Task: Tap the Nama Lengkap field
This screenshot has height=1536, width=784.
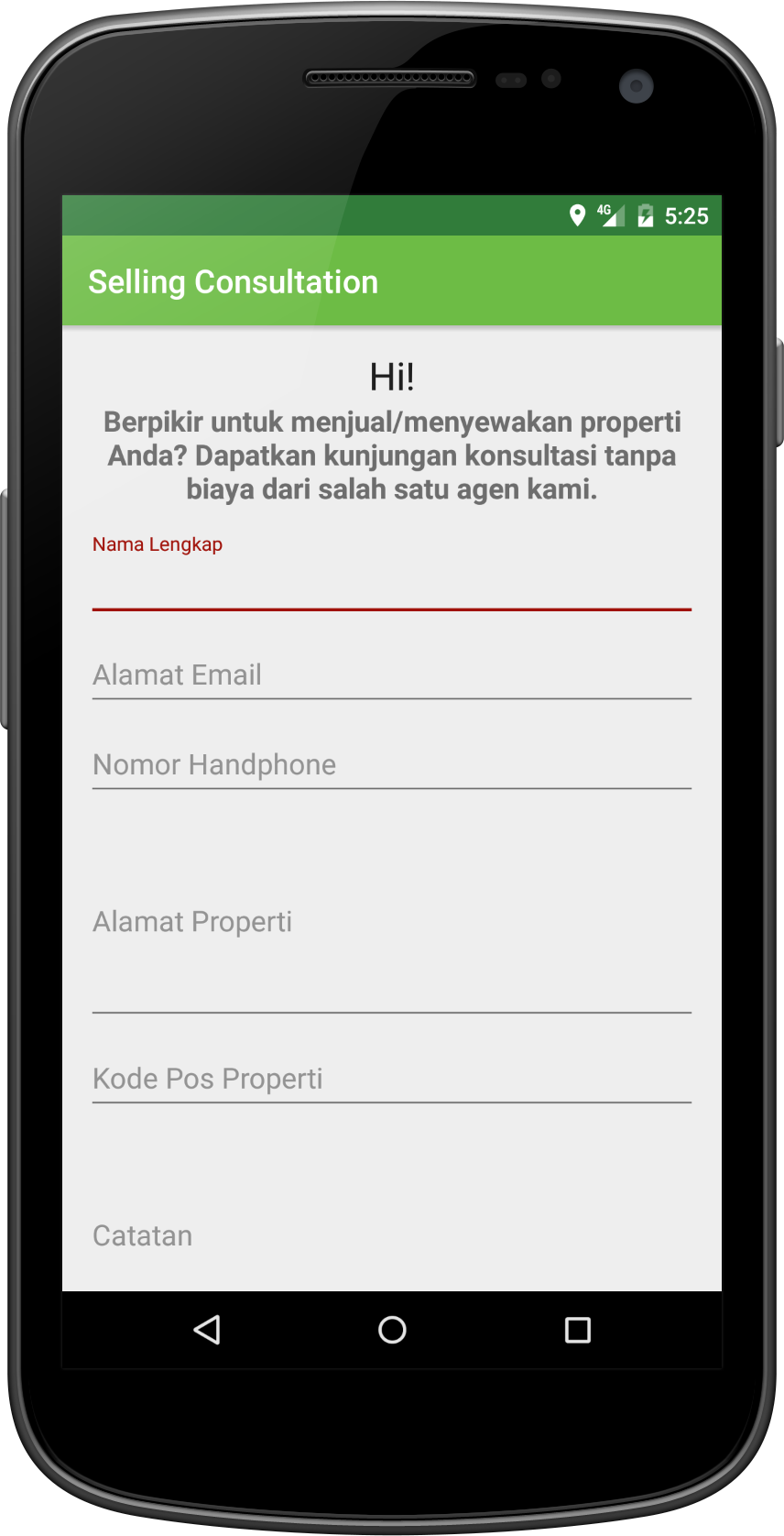Action: point(391,585)
